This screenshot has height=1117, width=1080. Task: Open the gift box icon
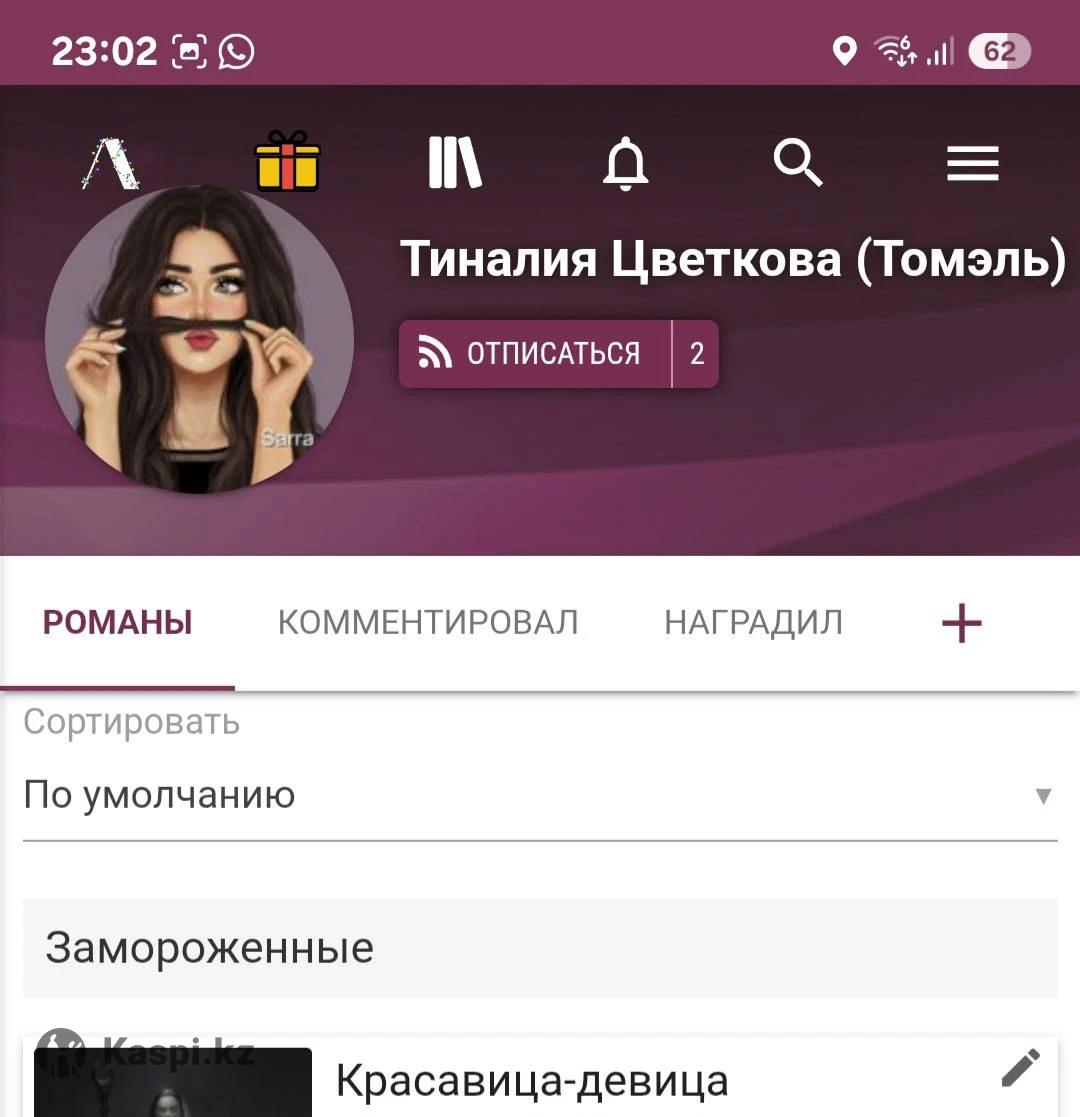pos(287,163)
